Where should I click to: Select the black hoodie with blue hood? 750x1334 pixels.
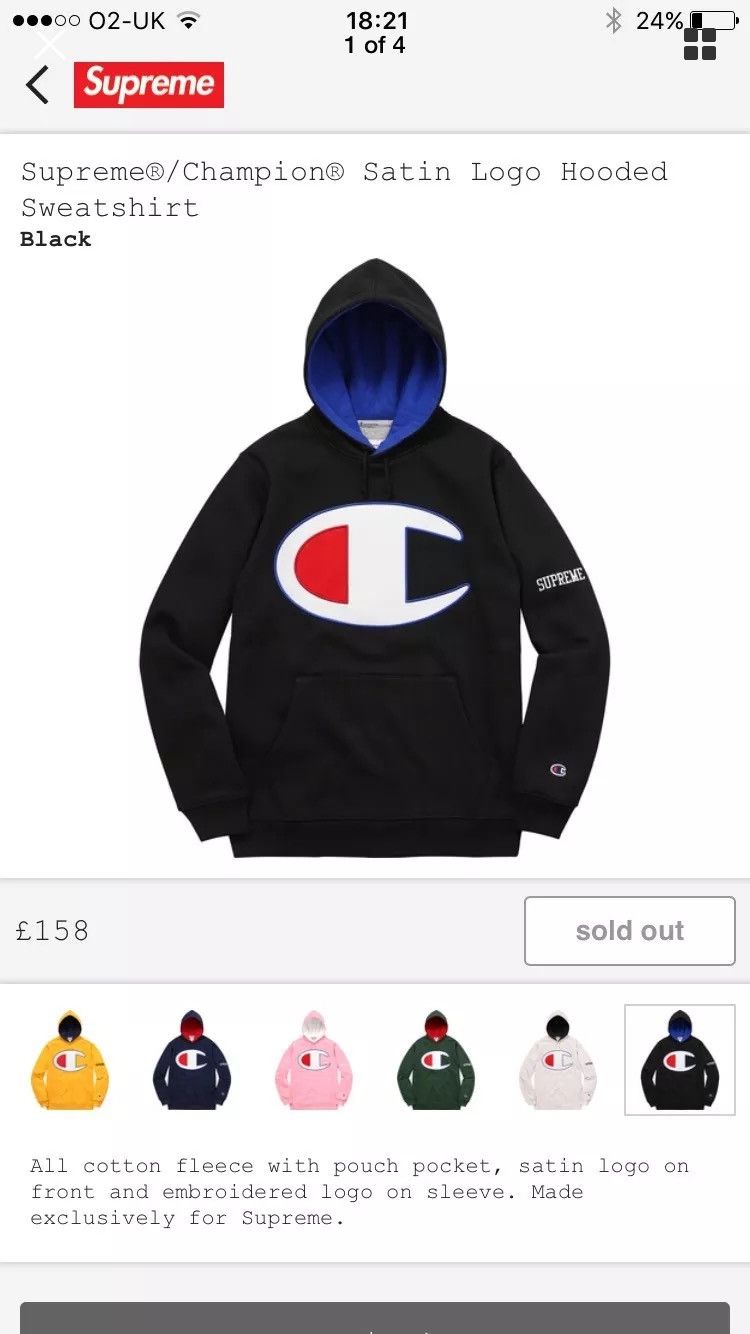680,1060
